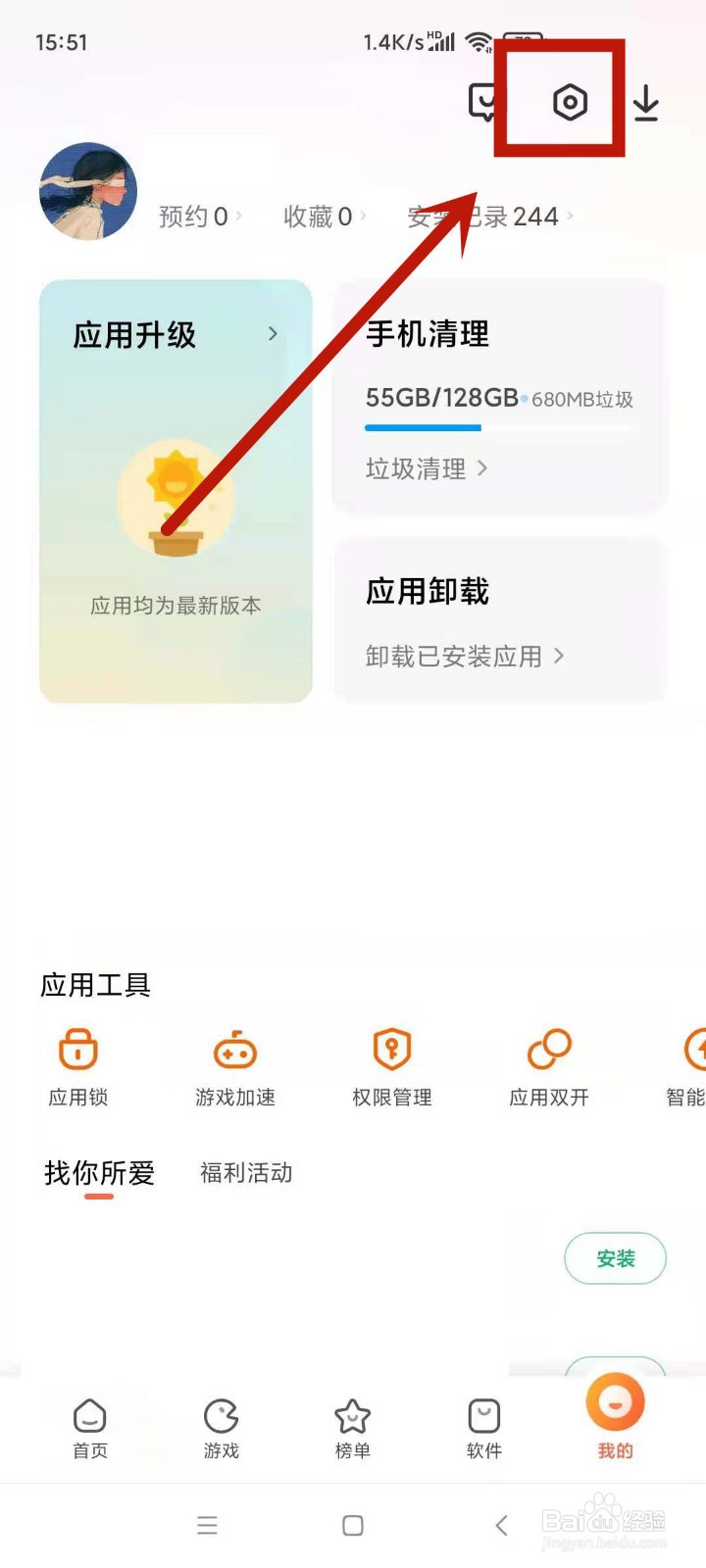Viewport: 706px width, 1568px height.
Task: Expand the 应用升级 app update card
Action: click(x=176, y=334)
